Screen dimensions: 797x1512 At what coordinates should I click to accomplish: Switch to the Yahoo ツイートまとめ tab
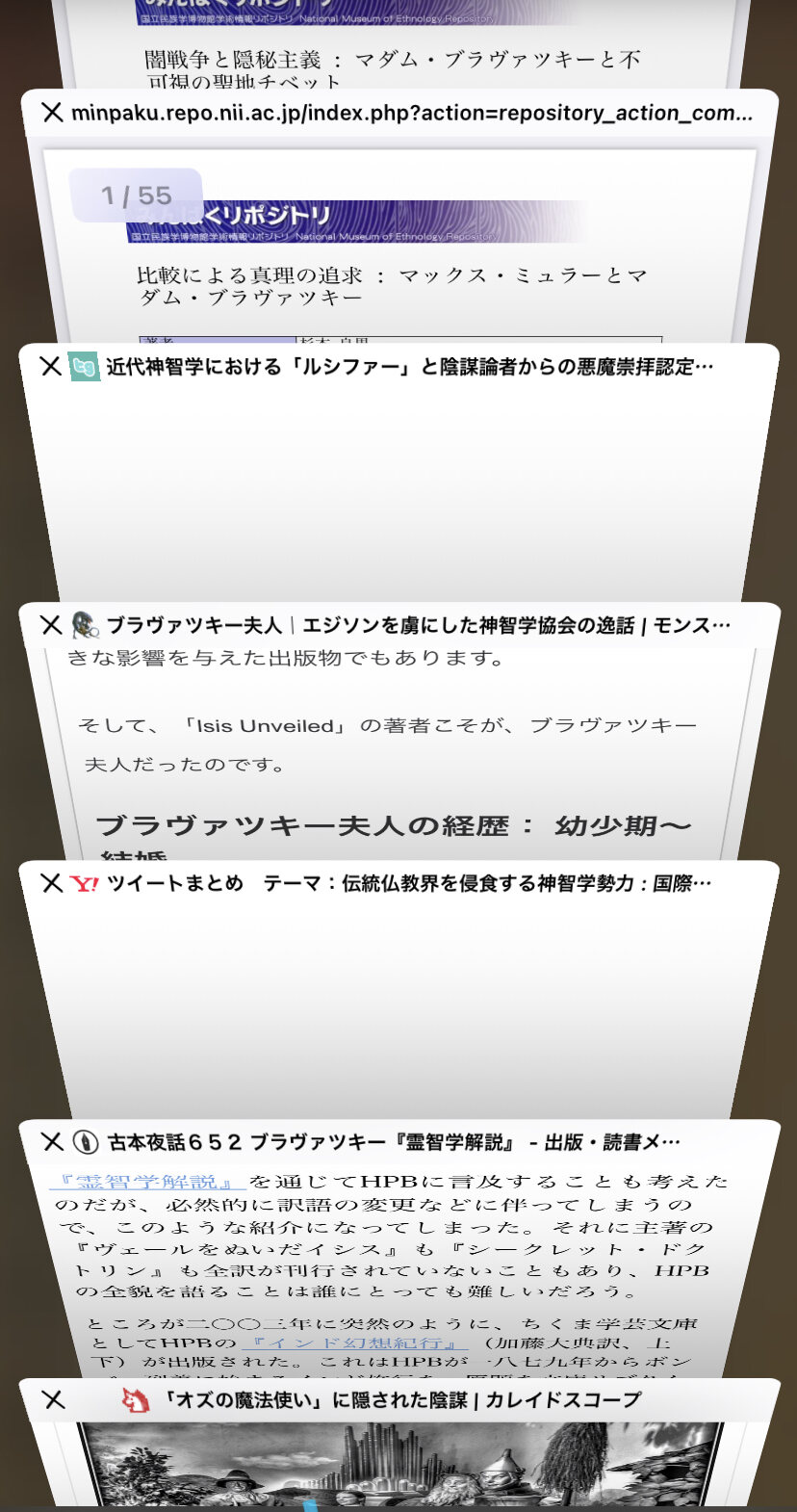[x=398, y=1002]
